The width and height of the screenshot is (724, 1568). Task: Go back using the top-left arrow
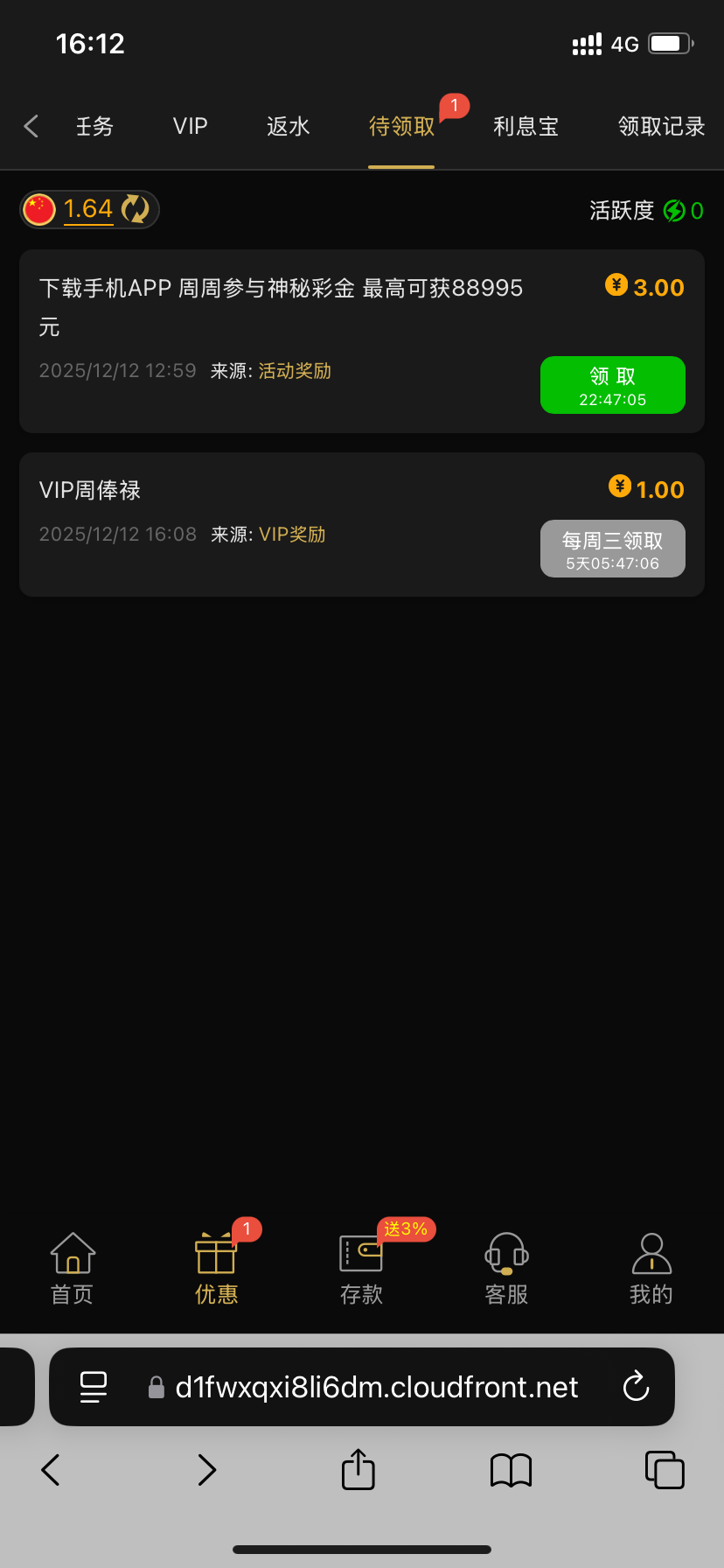click(x=31, y=127)
